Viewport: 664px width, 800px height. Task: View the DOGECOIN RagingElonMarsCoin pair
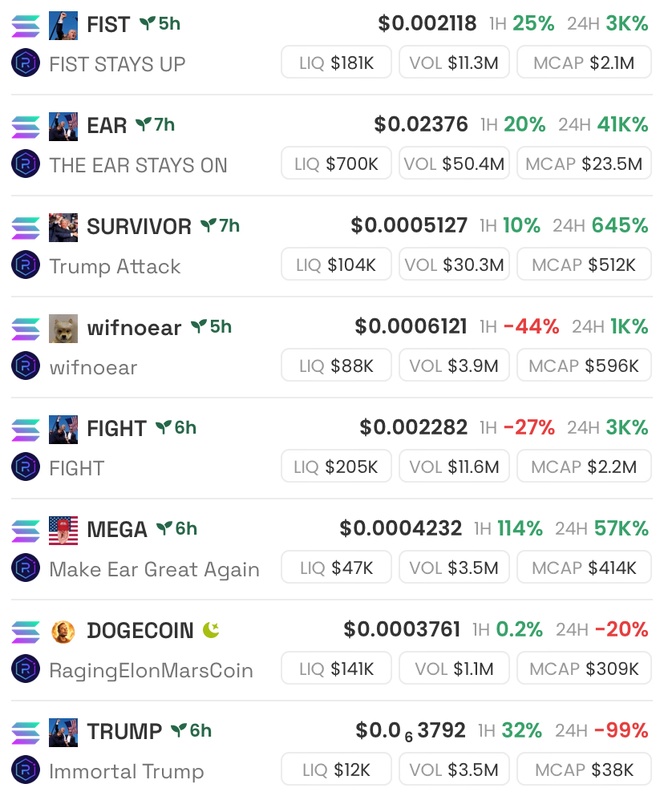[x=140, y=631]
